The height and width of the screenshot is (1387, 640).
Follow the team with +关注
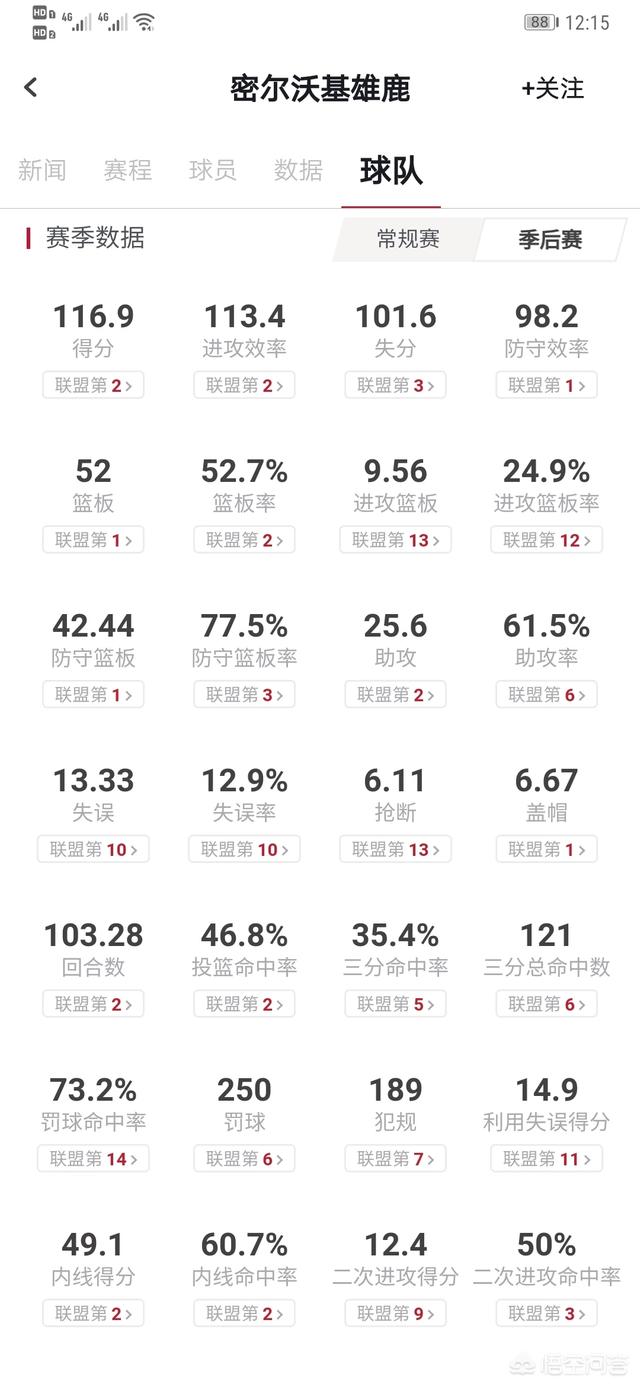(552, 88)
